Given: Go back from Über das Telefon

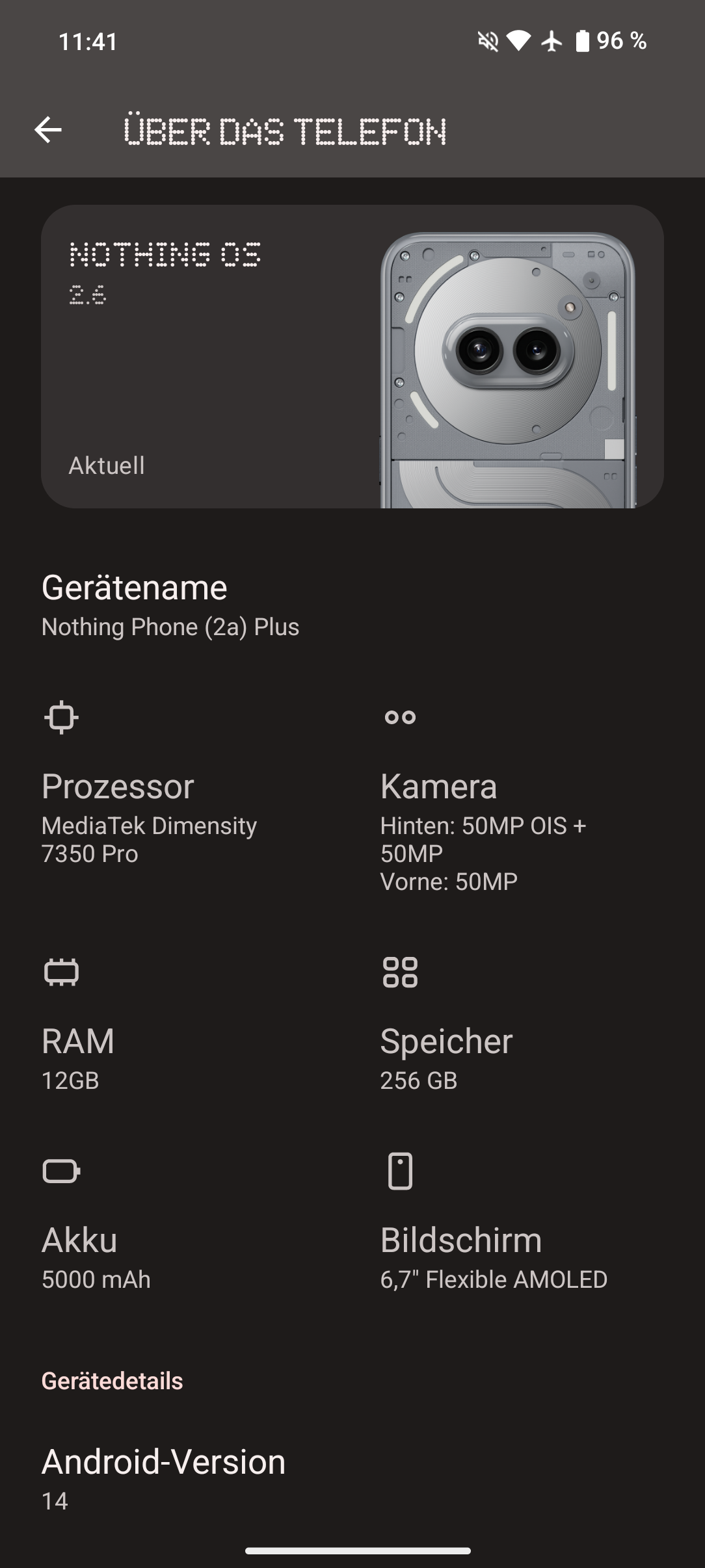Looking at the screenshot, I should pos(48,130).
